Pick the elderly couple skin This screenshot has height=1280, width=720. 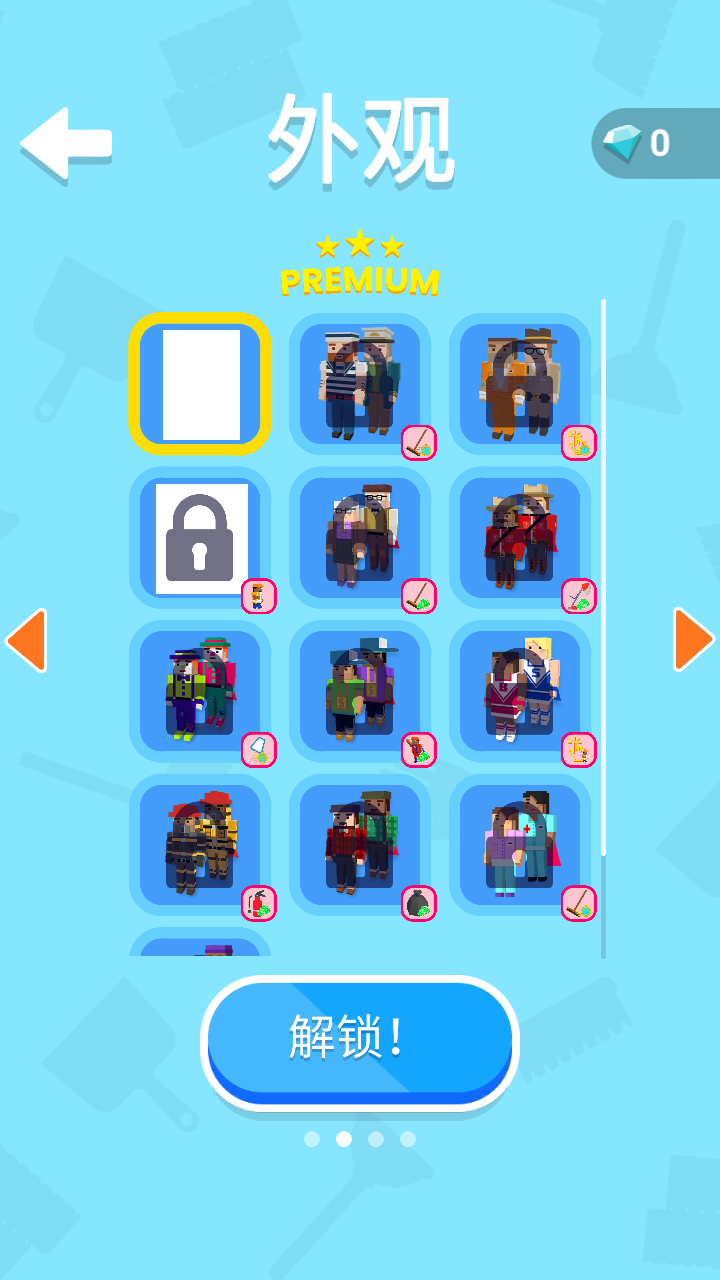[360, 538]
